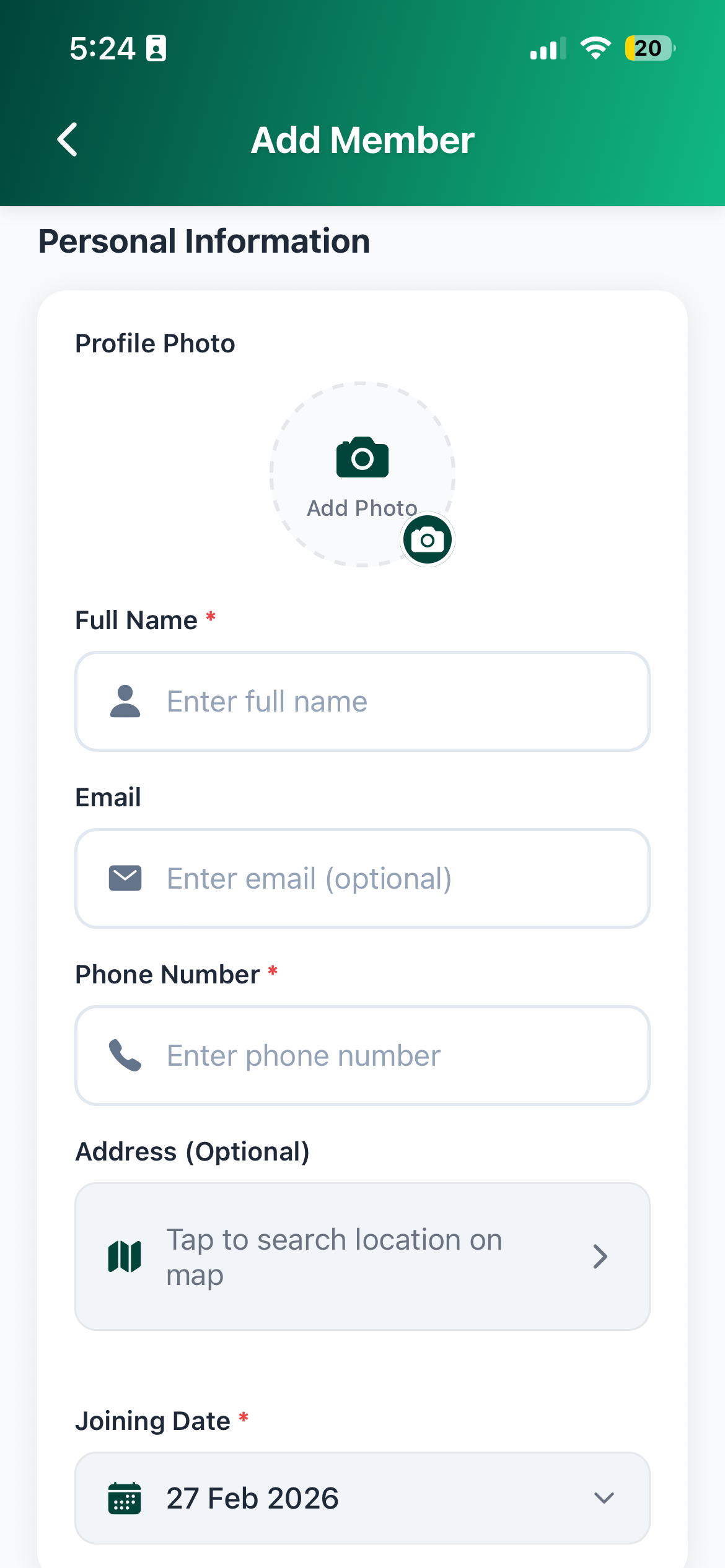
Task: Open the Joining Date picker dropdown
Action: point(604,1499)
